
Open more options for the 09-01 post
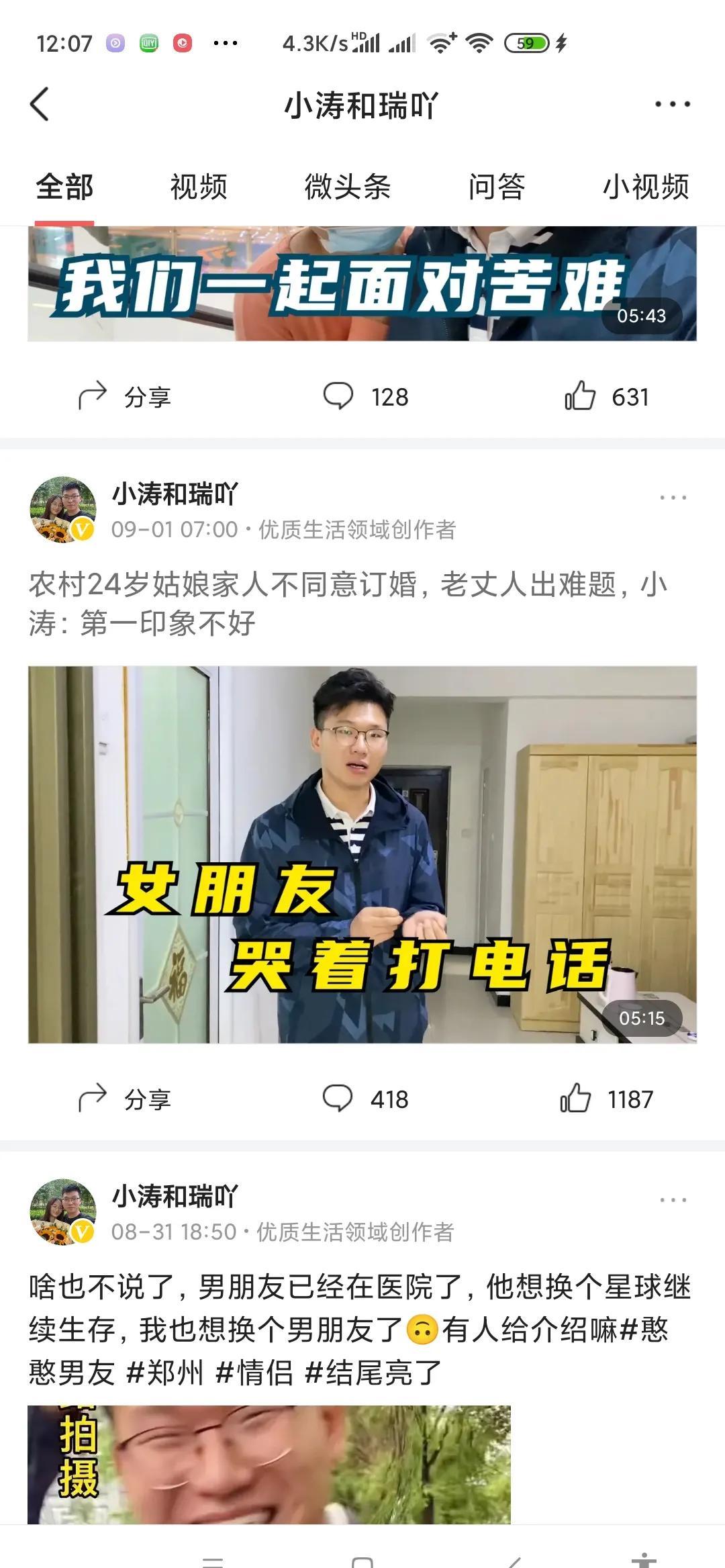click(x=672, y=498)
